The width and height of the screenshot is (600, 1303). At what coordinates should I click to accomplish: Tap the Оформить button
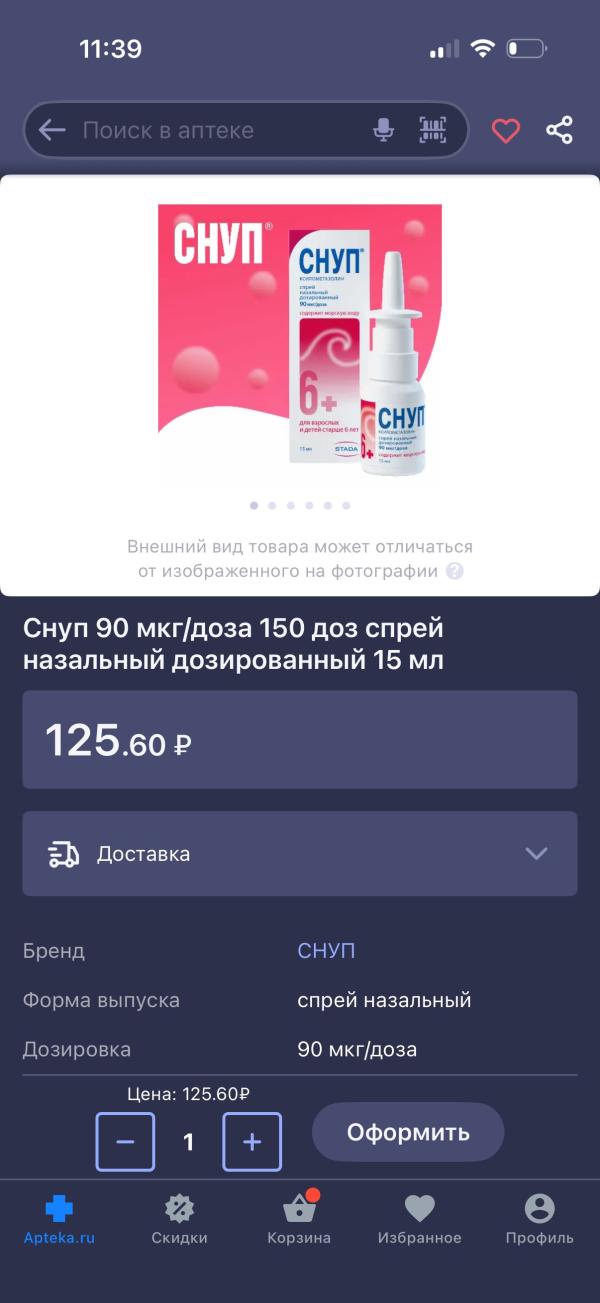[408, 1132]
